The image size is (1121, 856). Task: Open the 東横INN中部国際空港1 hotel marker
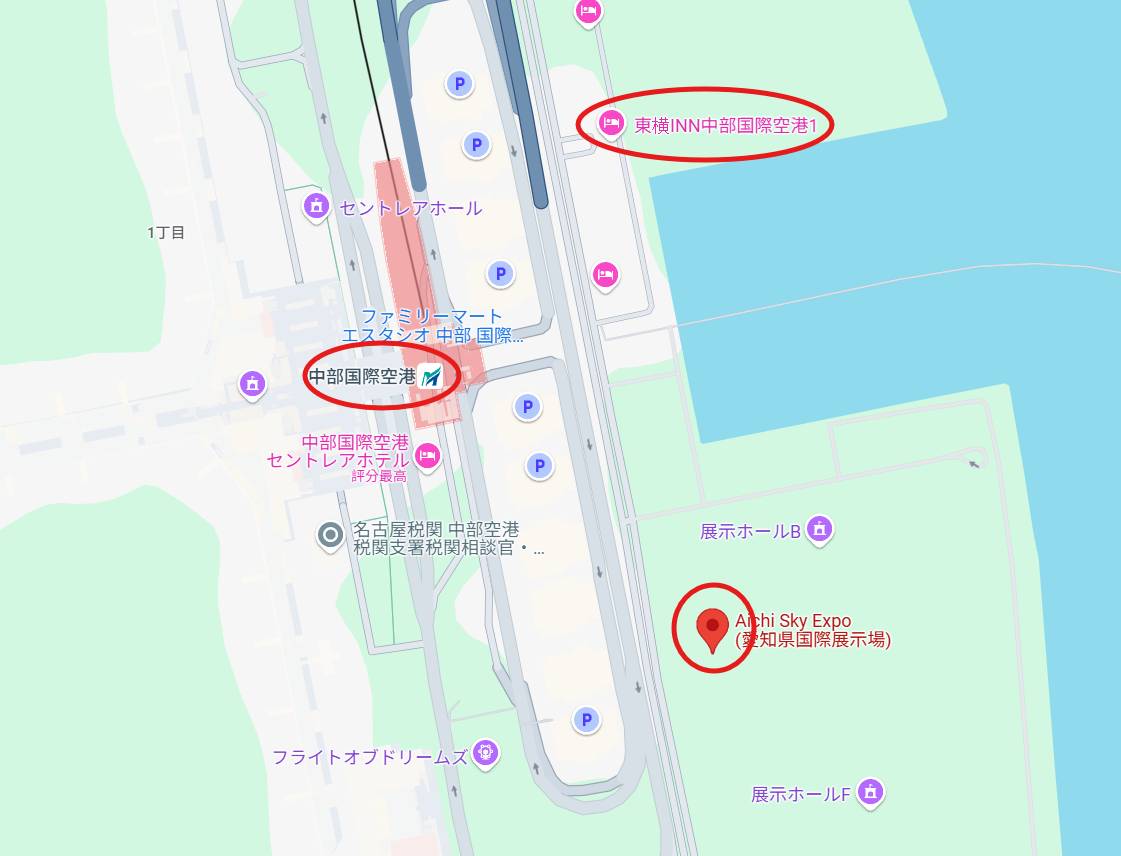coord(611,124)
